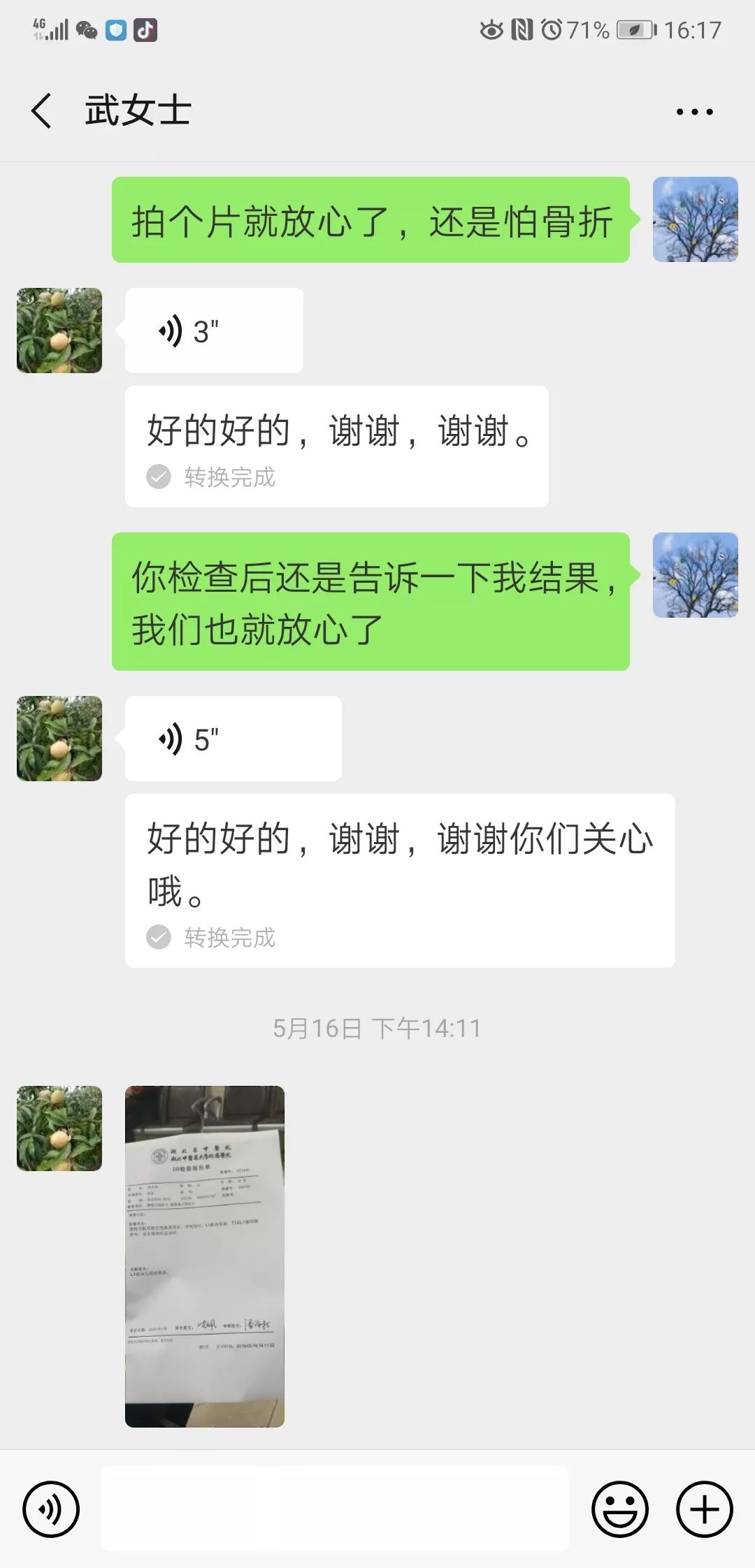Open the received report photo
Viewport: 755px width, 1568px height.
pyautogui.click(x=205, y=1256)
